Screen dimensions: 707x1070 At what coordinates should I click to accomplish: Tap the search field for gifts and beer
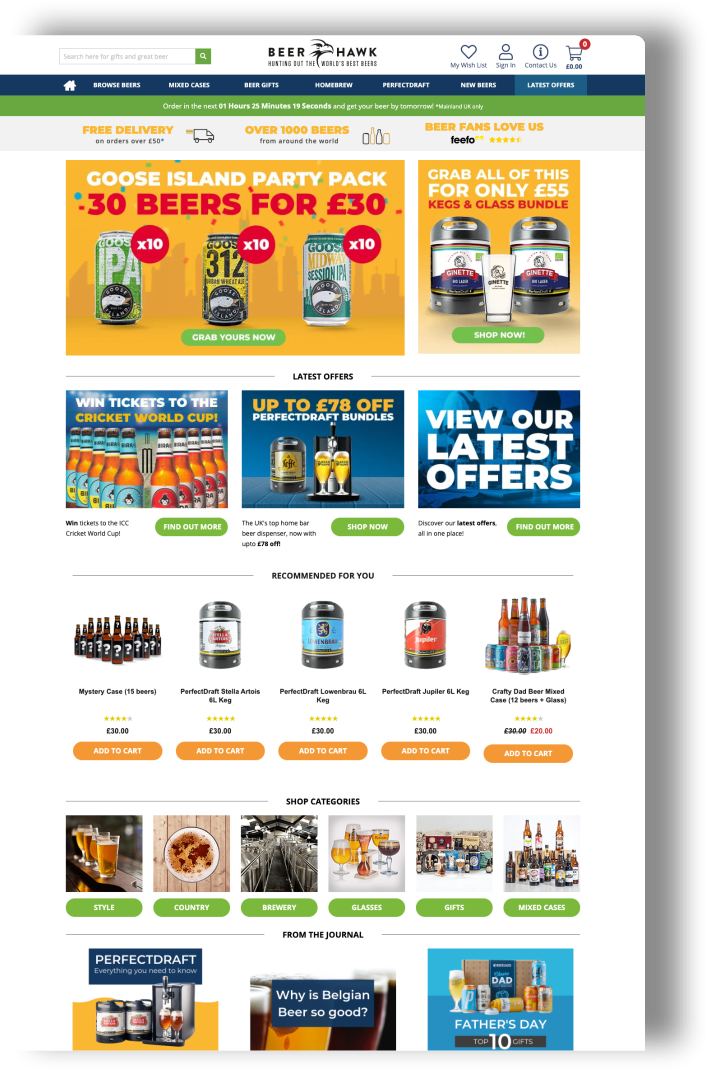(127, 57)
